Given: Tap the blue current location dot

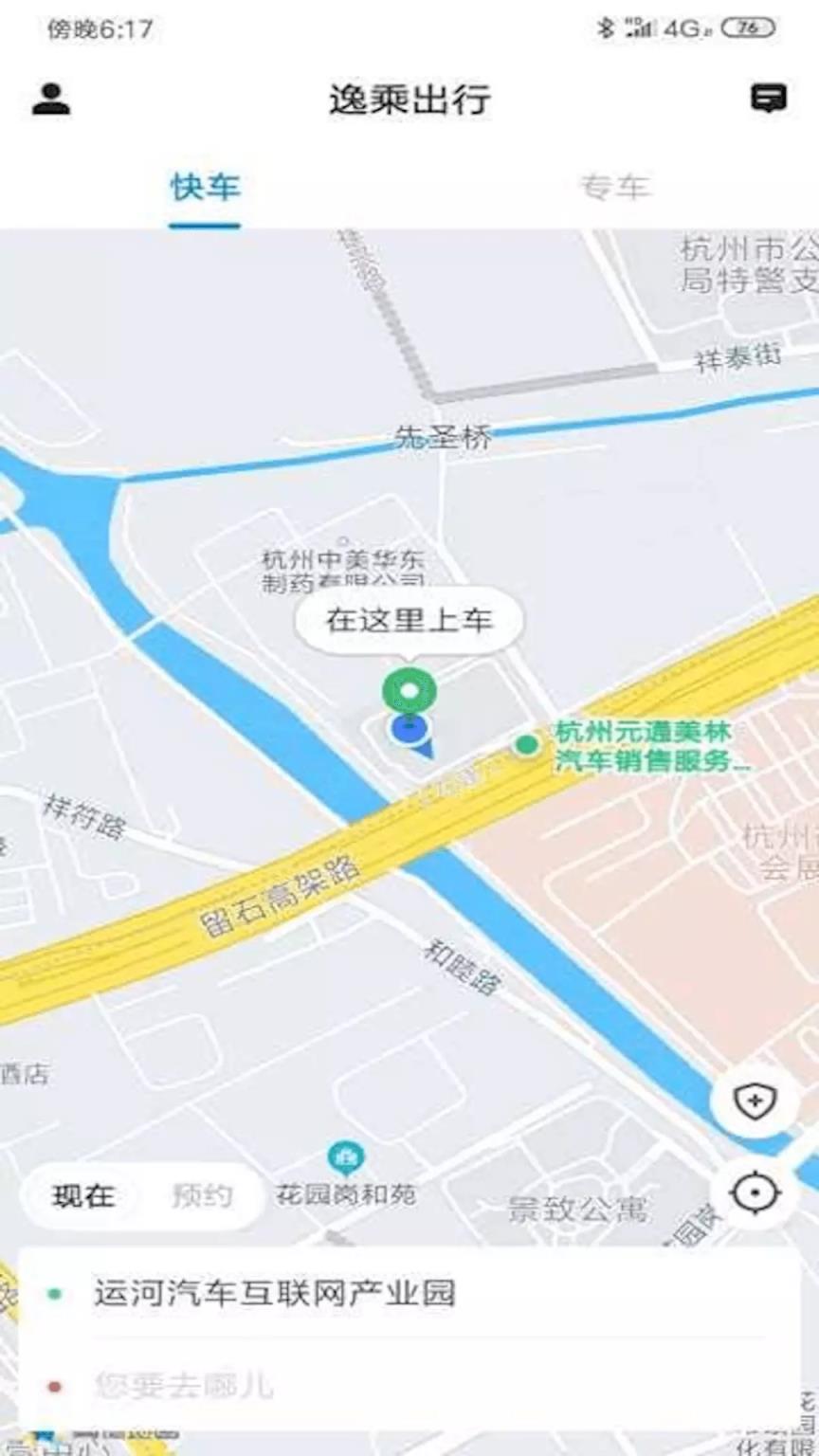Looking at the screenshot, I should (408, 732).
